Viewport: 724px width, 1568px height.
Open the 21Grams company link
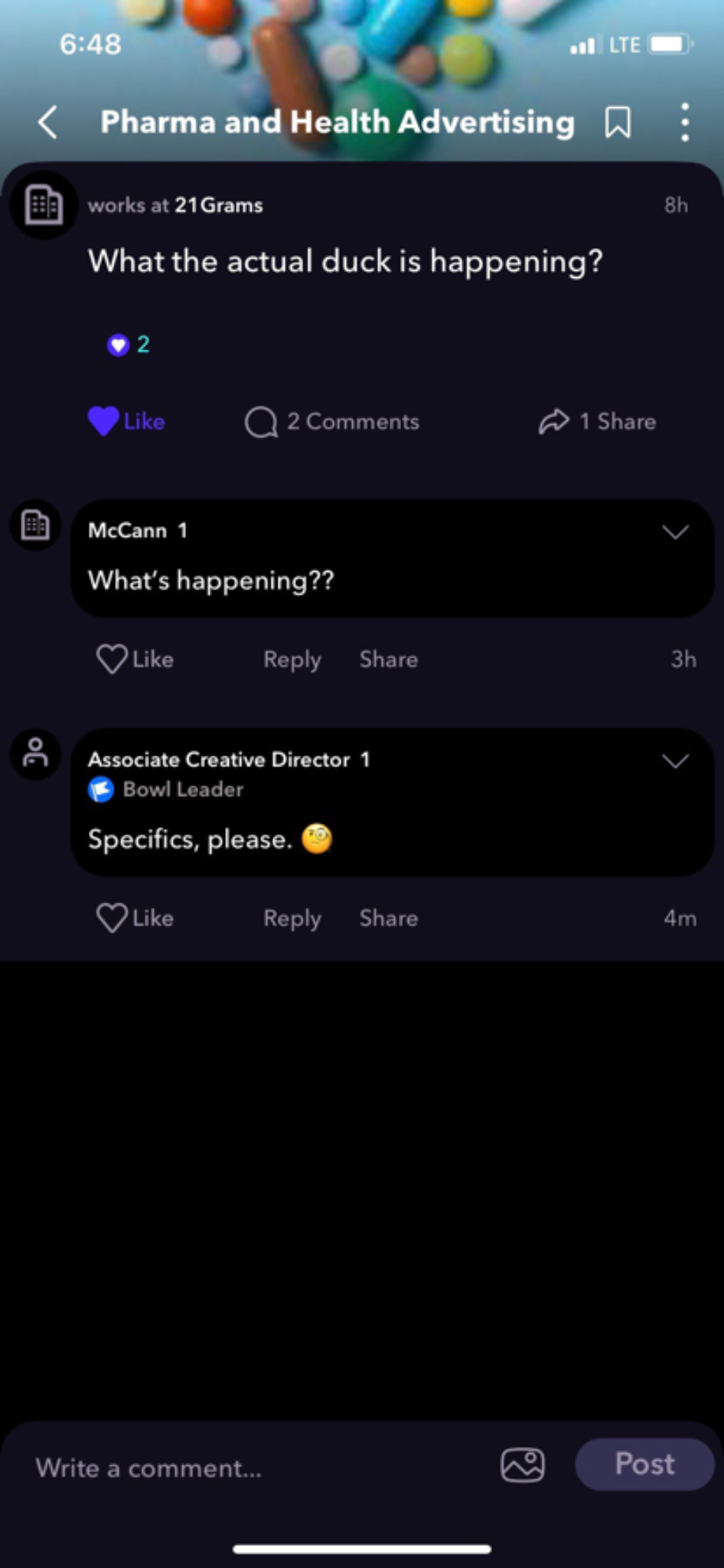pyautogui.click(x=219, y=205)
